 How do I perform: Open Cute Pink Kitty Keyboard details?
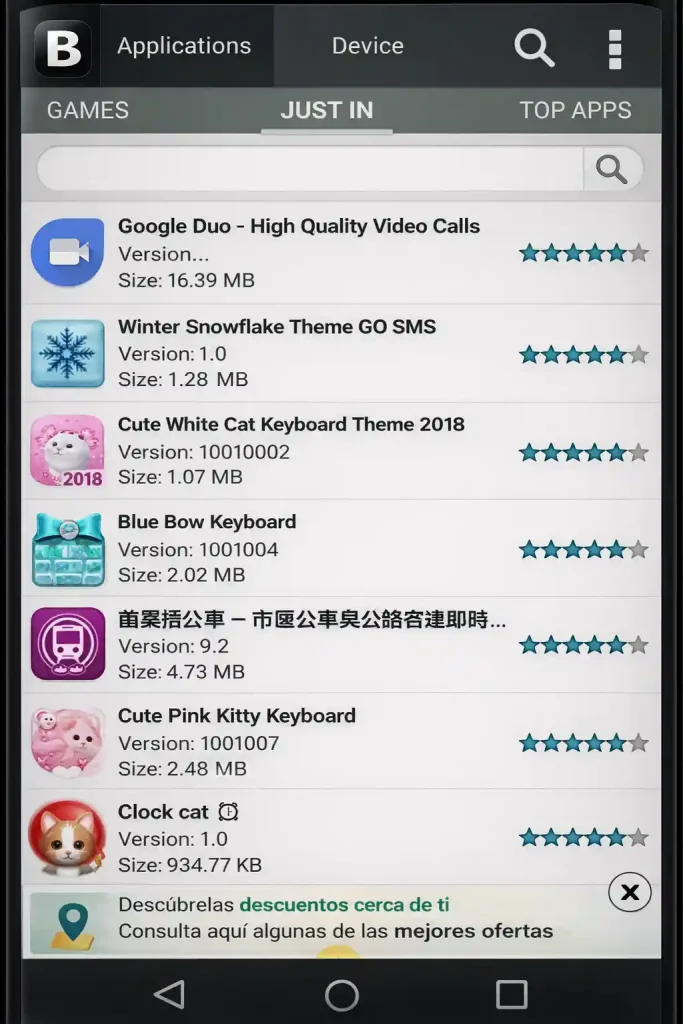pyautogui.click(x=237, y=742)
